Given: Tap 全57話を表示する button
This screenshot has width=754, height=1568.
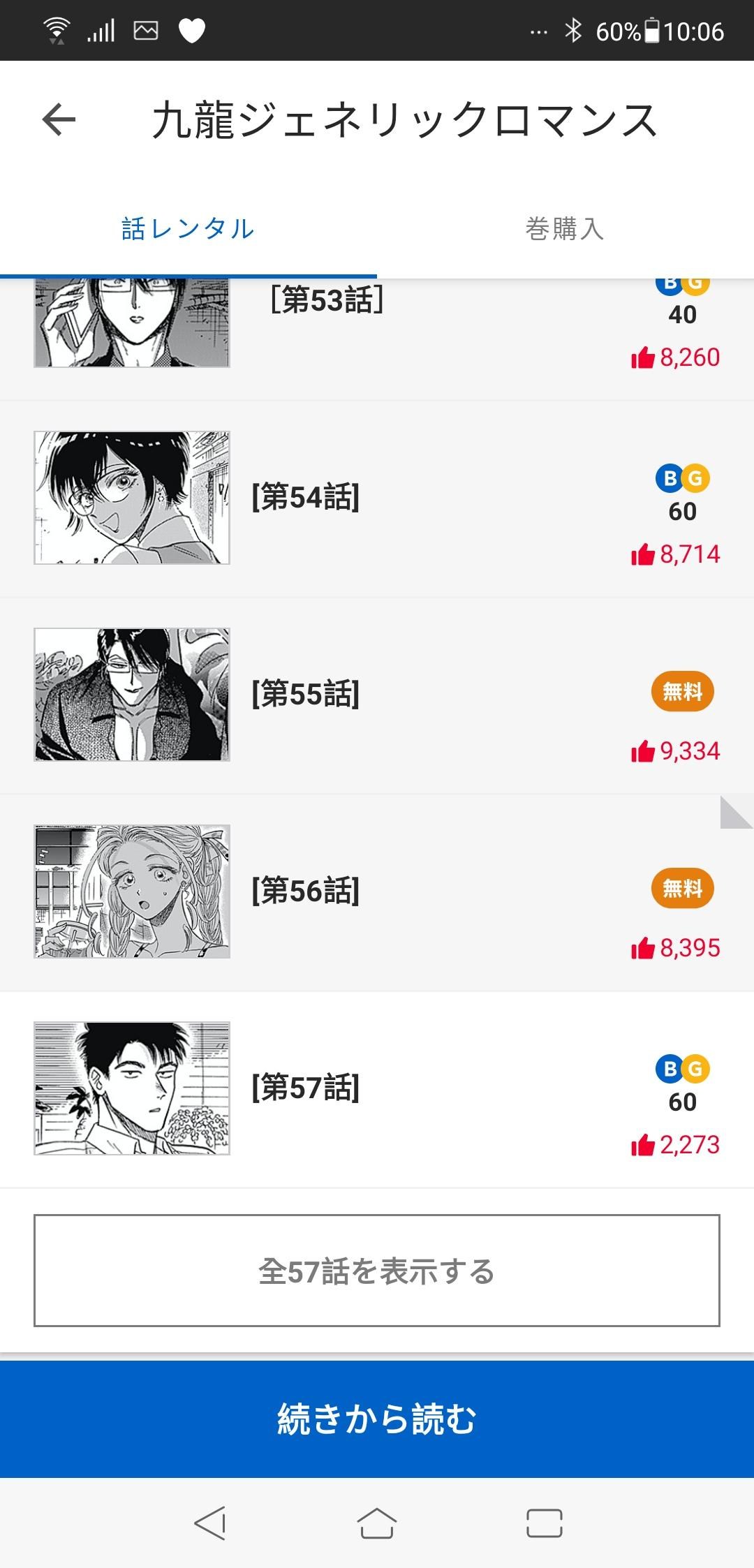Looking at the screenshot, I should [376, 1271].
